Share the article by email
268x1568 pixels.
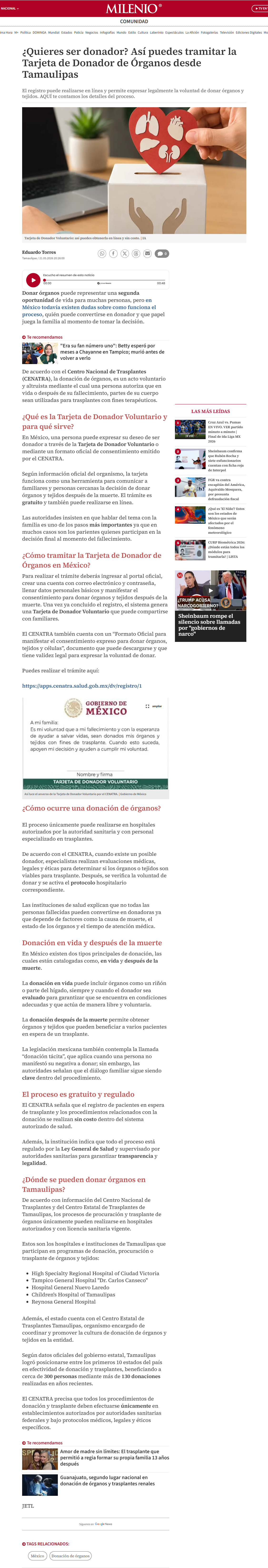pyautogui.click(x=147, y=253)
